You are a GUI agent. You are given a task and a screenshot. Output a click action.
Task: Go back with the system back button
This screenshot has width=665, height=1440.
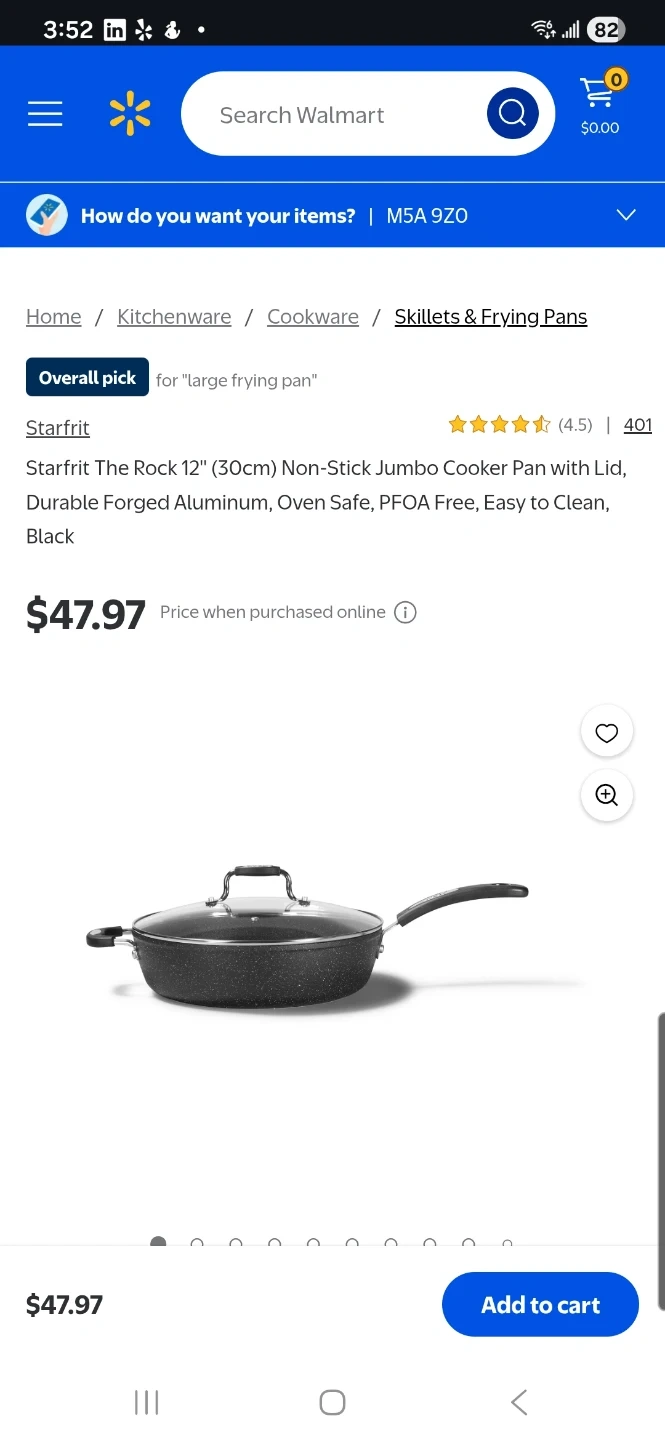click(518, 1402)
